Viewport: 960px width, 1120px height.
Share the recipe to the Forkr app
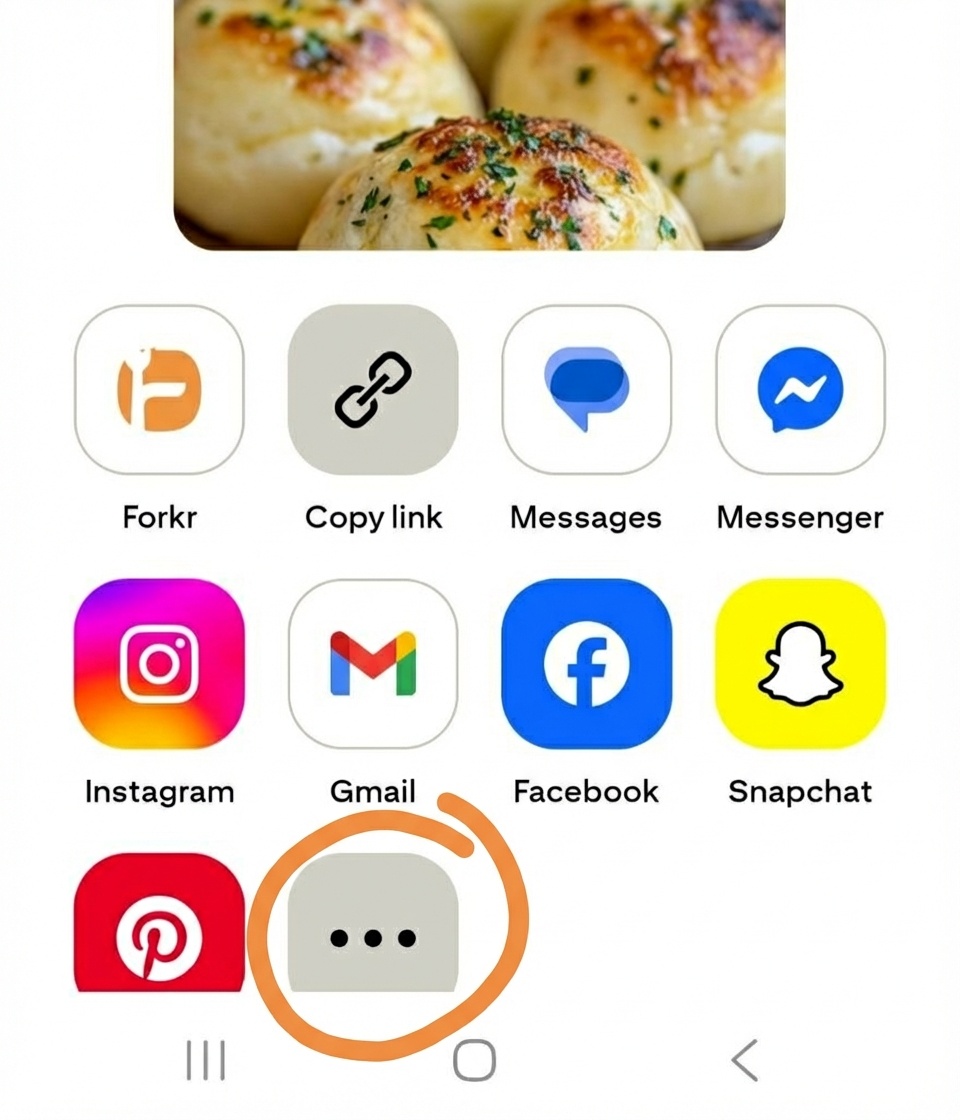[159, 393]
